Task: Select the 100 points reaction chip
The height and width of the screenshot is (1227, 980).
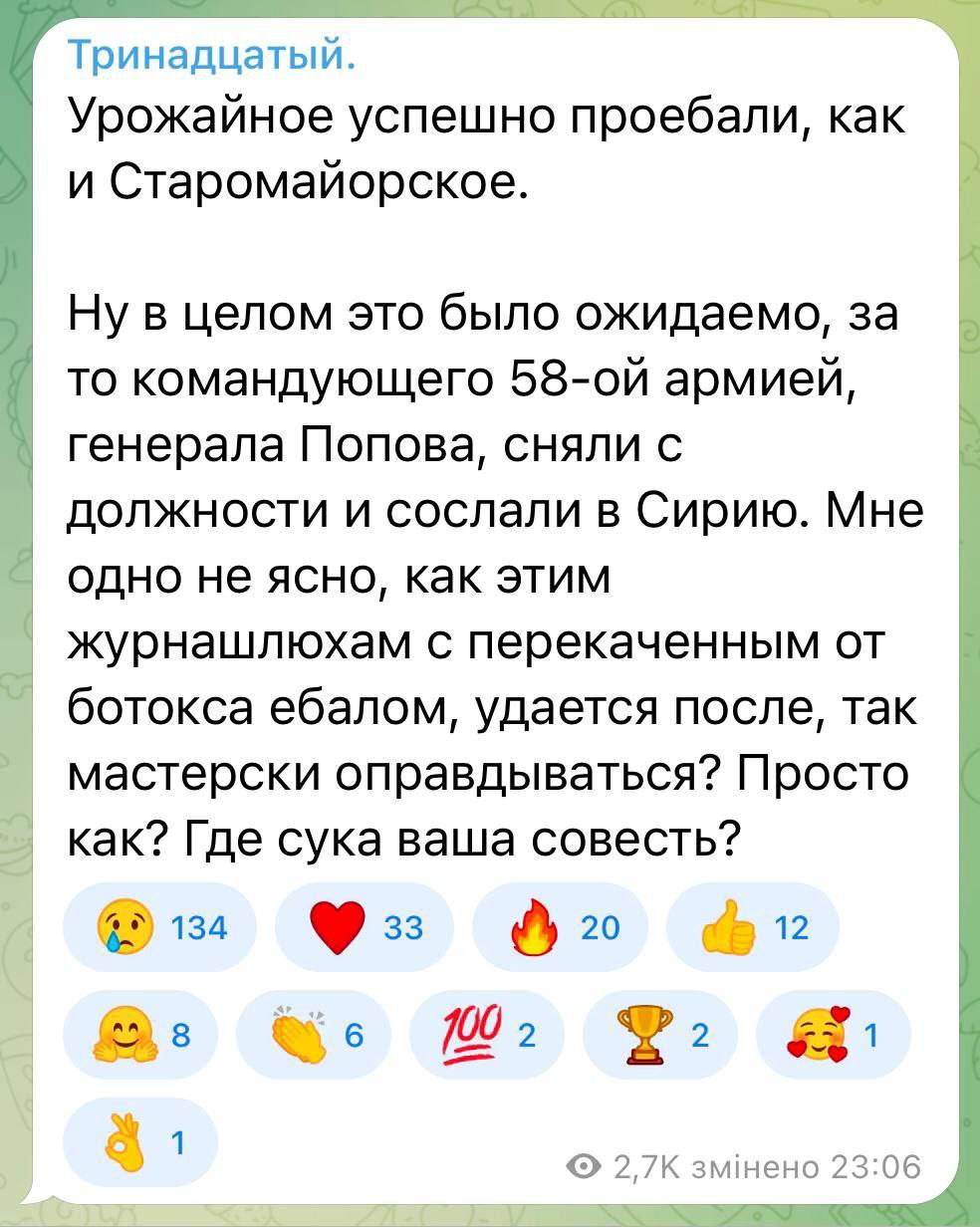Action: [x=486, y=1036]
